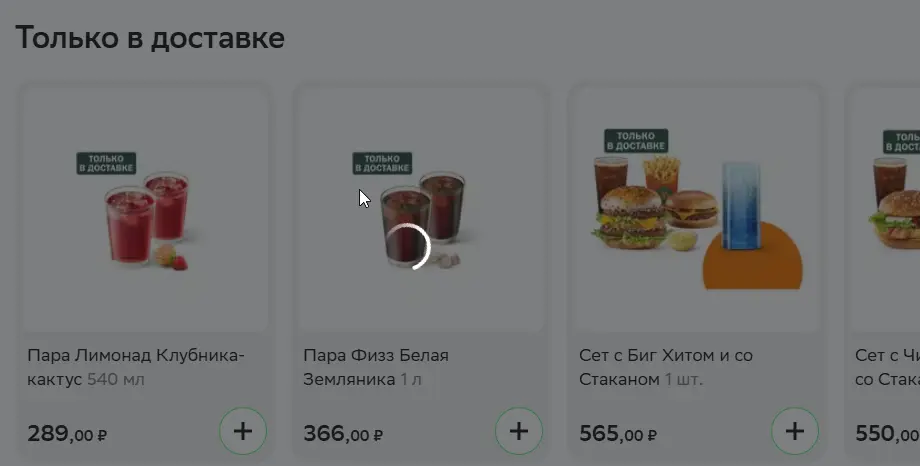920x466 pixels.
Task: Open the Пара Физз Белая Земляника product card
Action: tap(421, 273)
